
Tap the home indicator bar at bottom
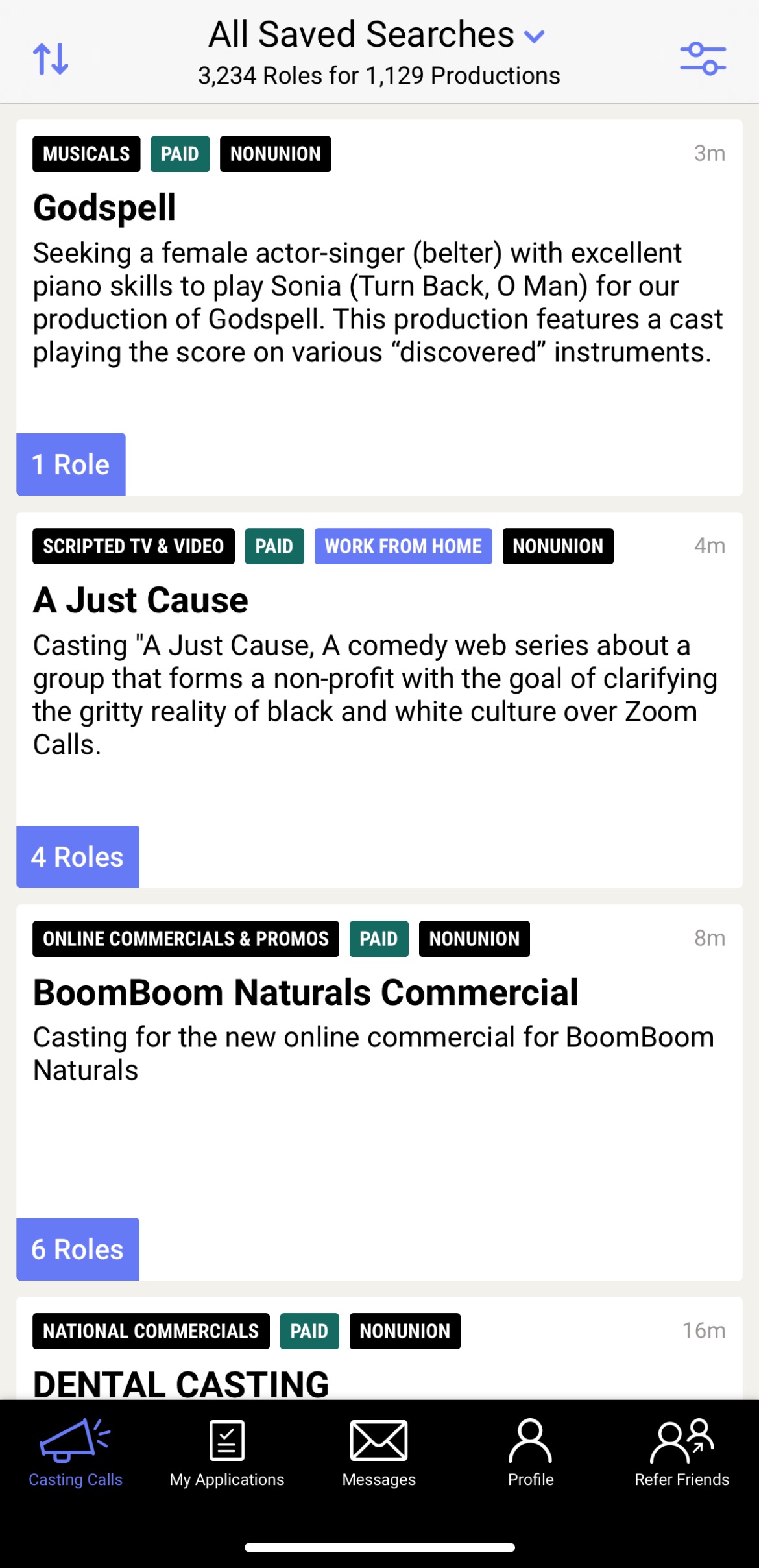point(379,1547)
